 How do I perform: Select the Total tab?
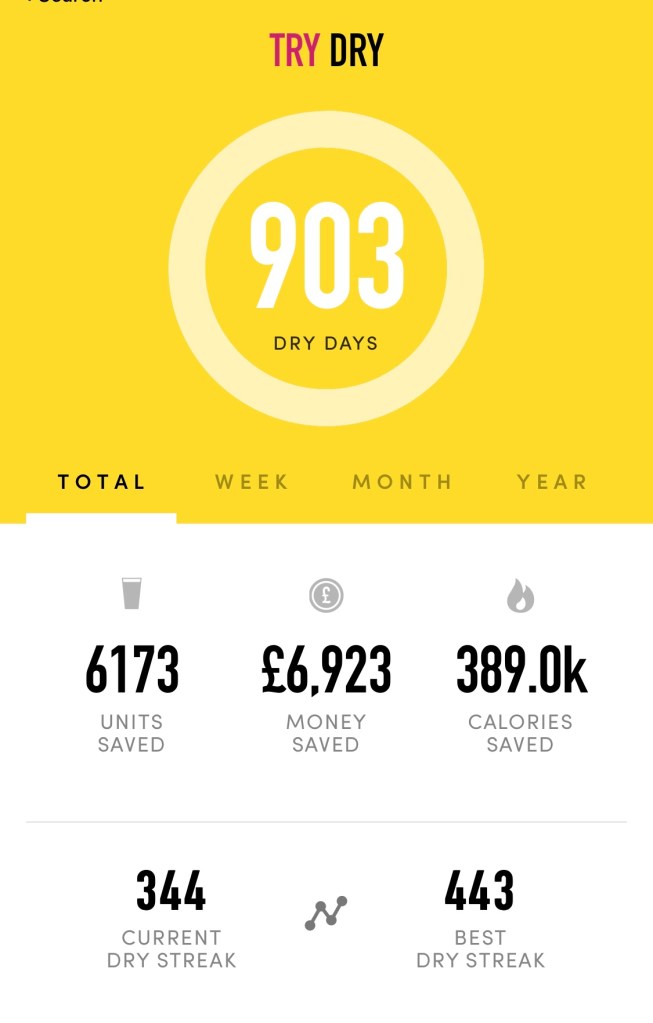pos(102,482)
